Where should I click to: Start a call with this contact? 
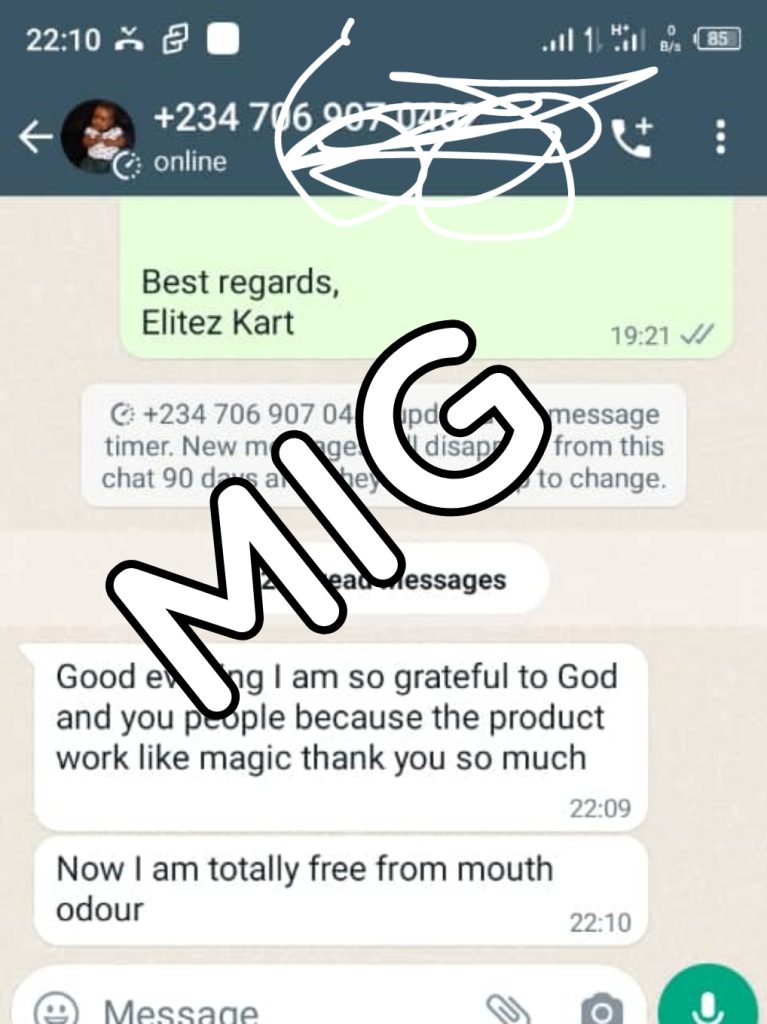[631, 138]
